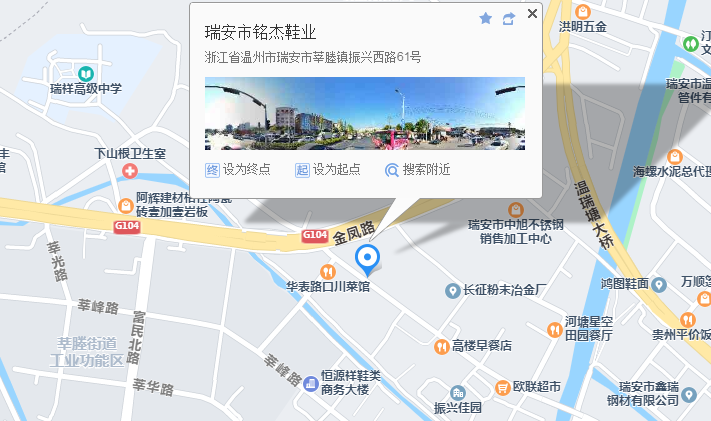Screen dimensions: 711x421
Task: Share this location via the arrow icon
Action: [508, 18]
